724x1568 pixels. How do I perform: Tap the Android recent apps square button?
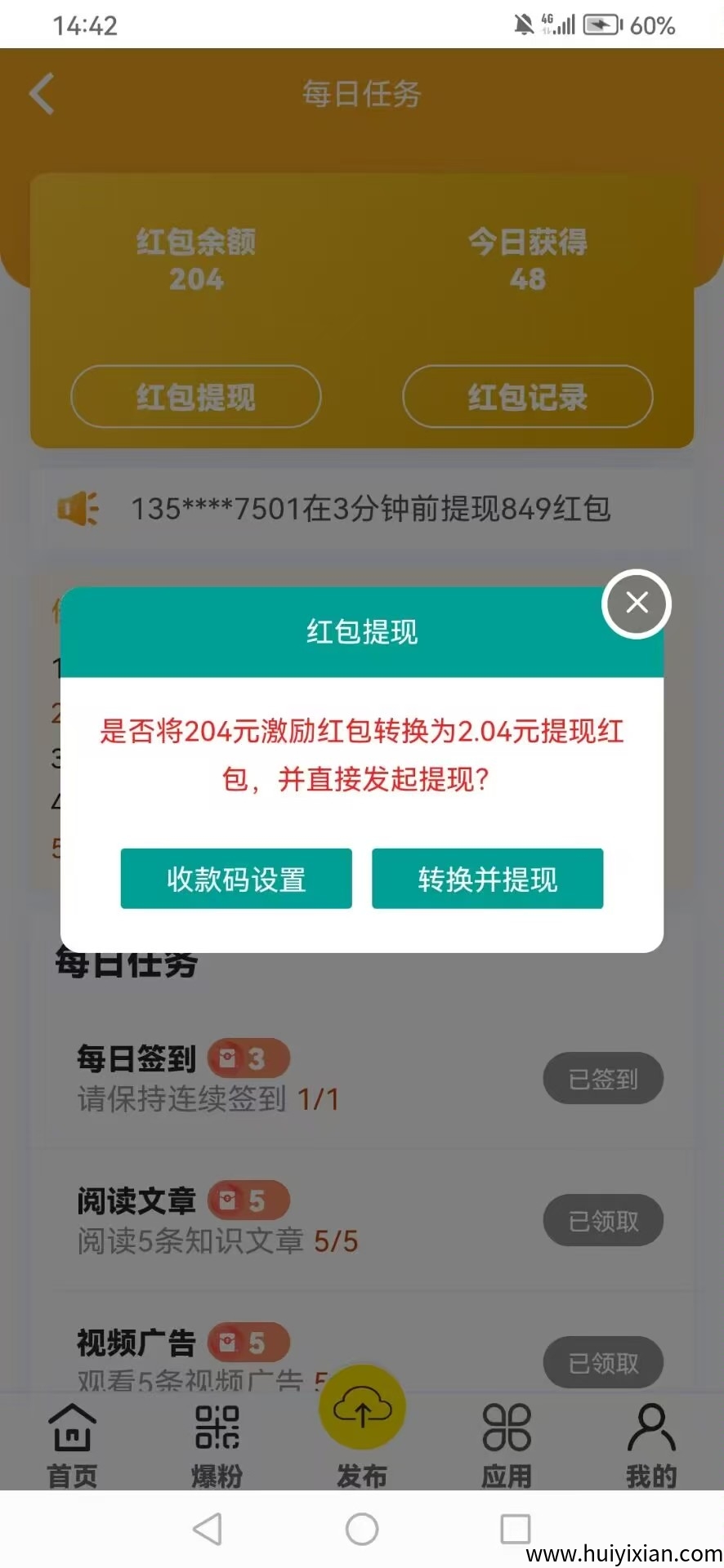coord(515,1529)
